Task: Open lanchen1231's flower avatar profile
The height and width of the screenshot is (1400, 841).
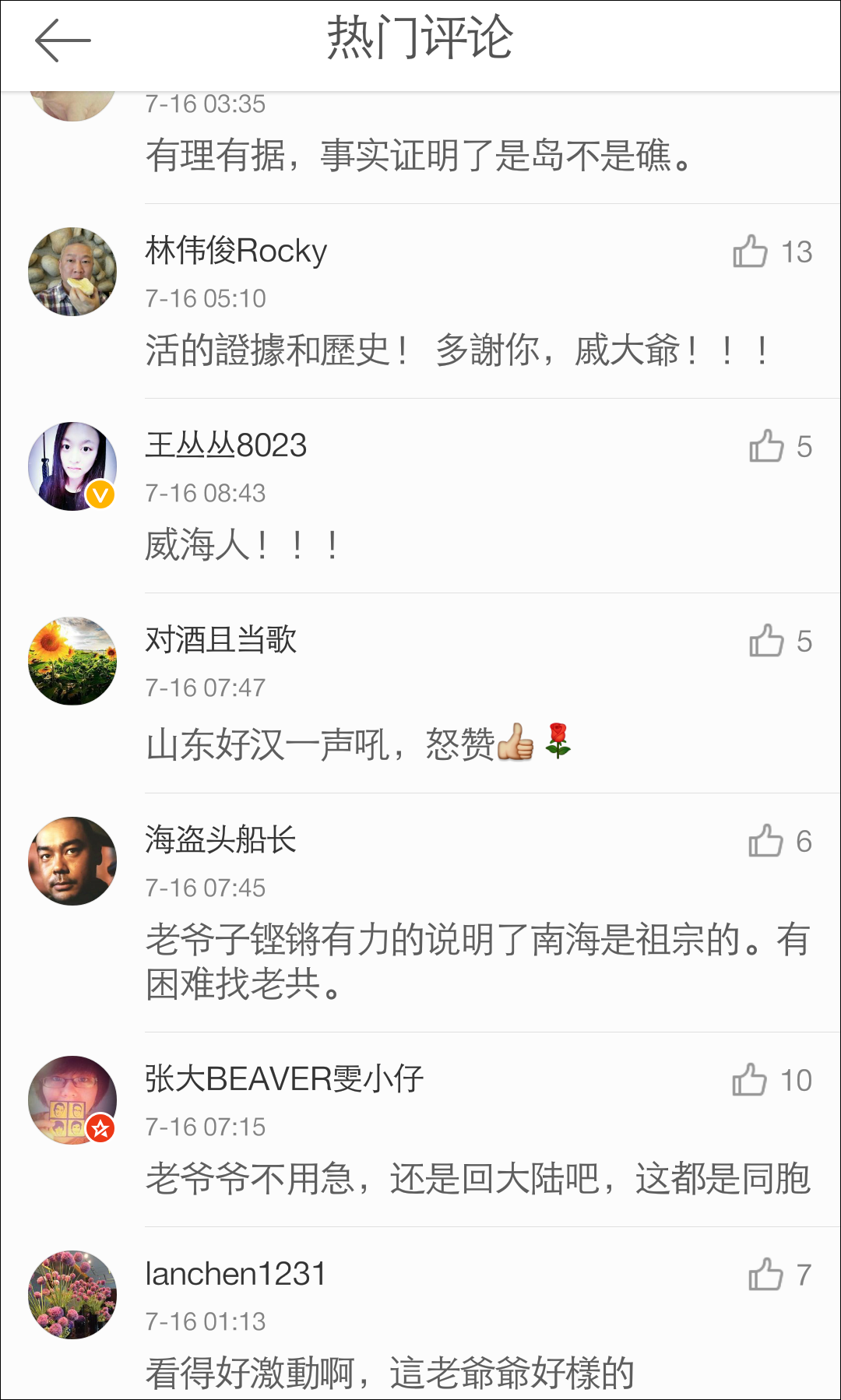Action: click(x=72, y=1295)
